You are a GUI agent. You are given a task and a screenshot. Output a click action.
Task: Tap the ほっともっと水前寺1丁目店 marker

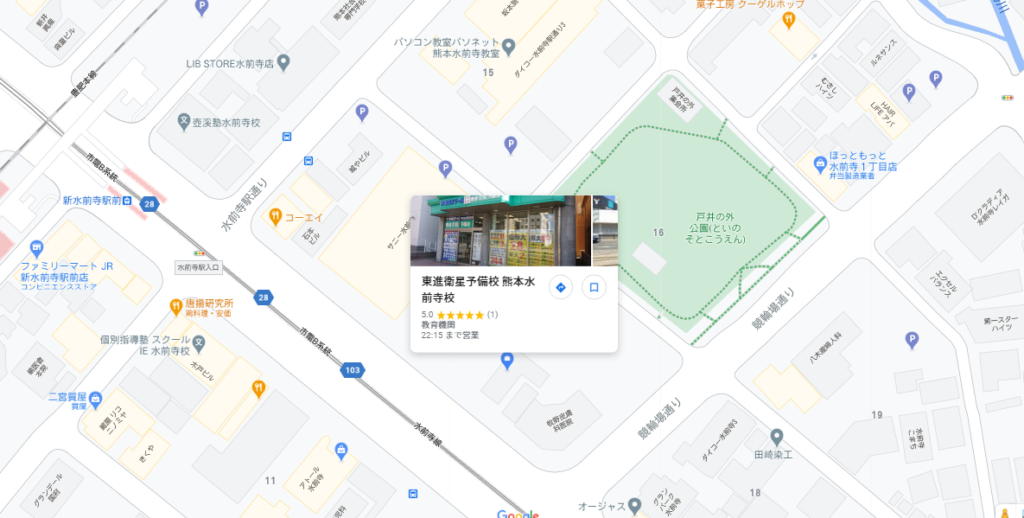tap(820, 164)
